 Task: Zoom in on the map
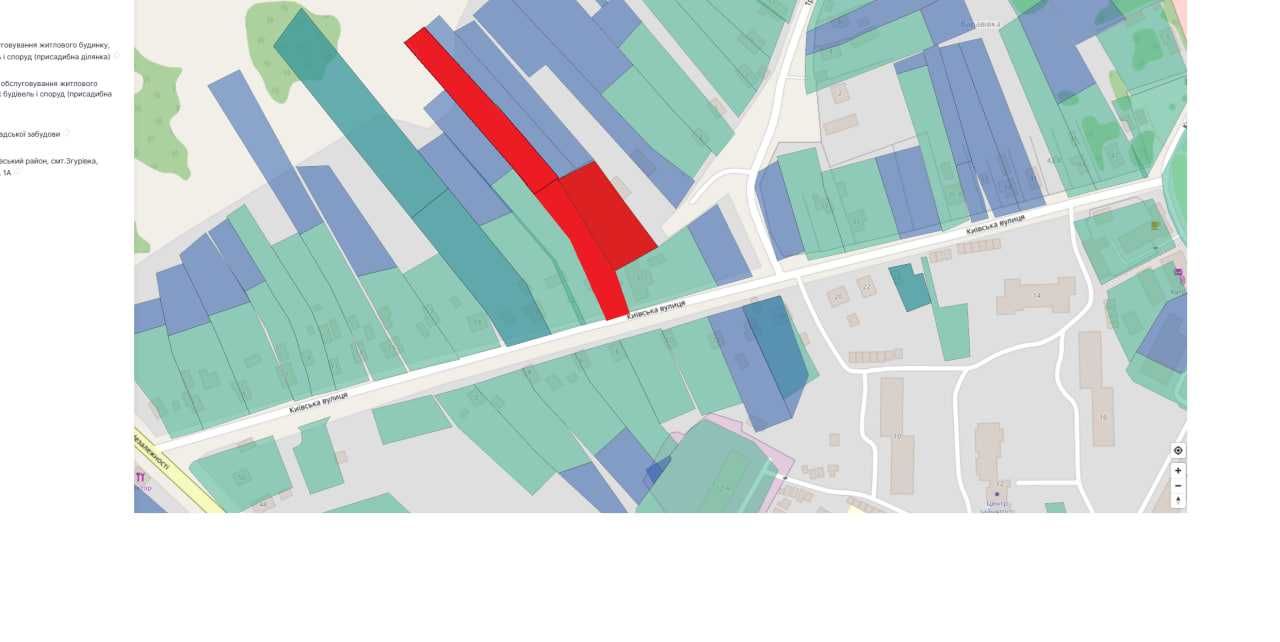tap(1178, 471)
